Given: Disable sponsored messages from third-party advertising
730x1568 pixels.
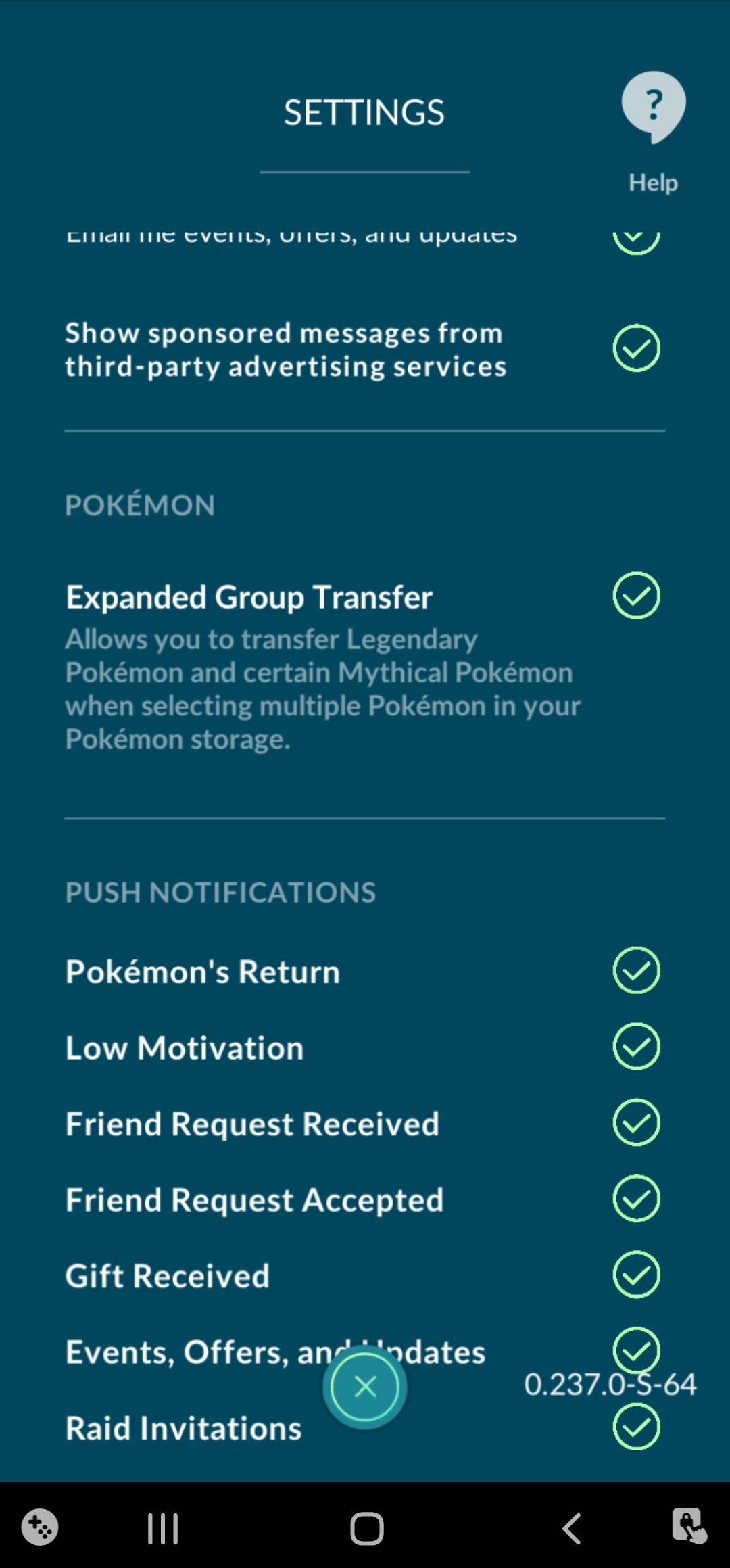Looking at the screenshot, I should (635, 349).
